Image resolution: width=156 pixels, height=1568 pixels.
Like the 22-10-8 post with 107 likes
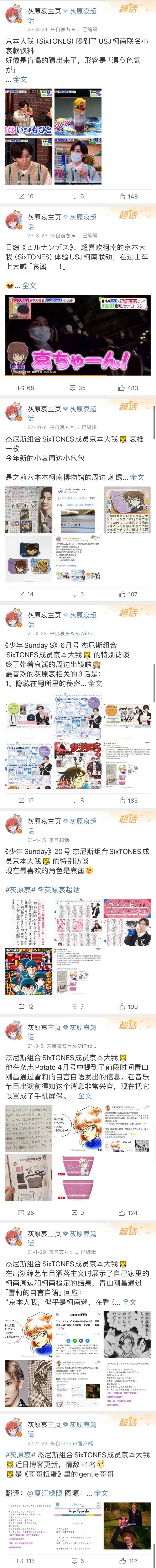point(128,594)
